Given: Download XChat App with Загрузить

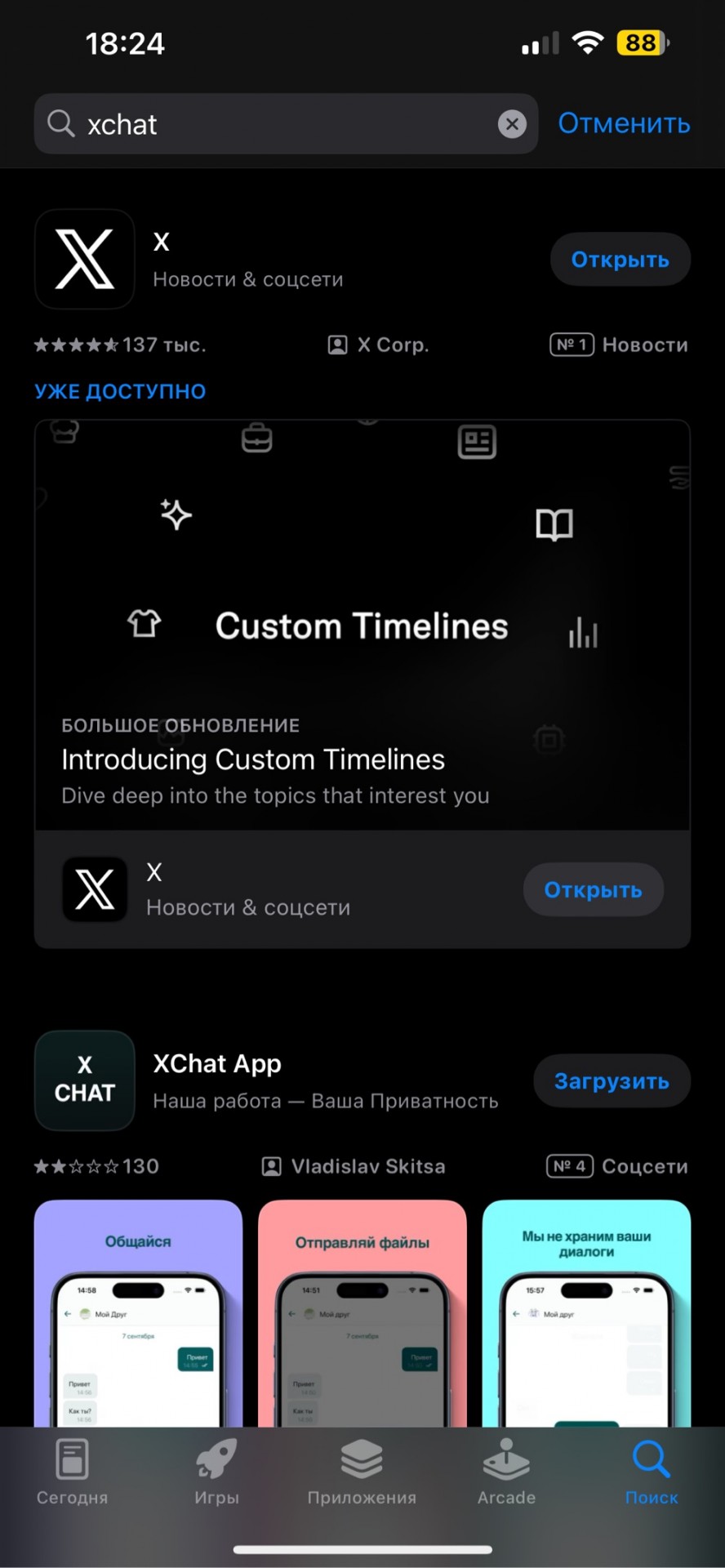Looking at the screenshot, I should (x=612, y=1081).
